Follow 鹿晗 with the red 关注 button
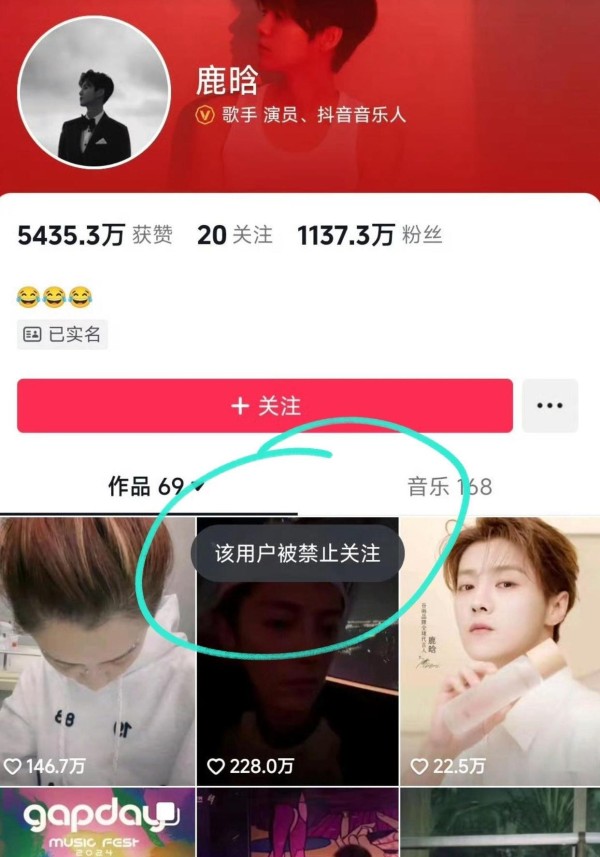Image resolution: width=600 pixels, height=857 pixels. [x=265, y=406]
